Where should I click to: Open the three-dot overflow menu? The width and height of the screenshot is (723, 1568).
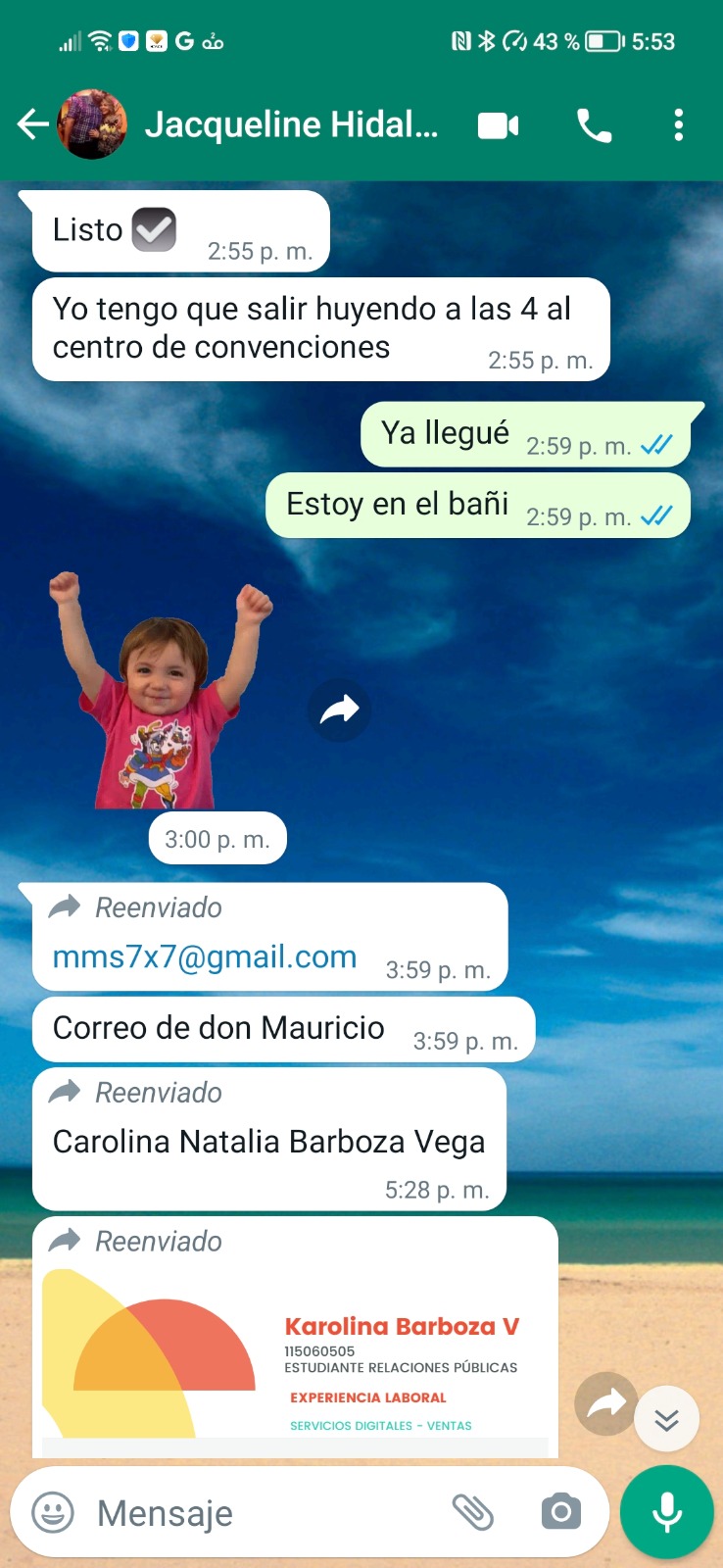point(678,125)
